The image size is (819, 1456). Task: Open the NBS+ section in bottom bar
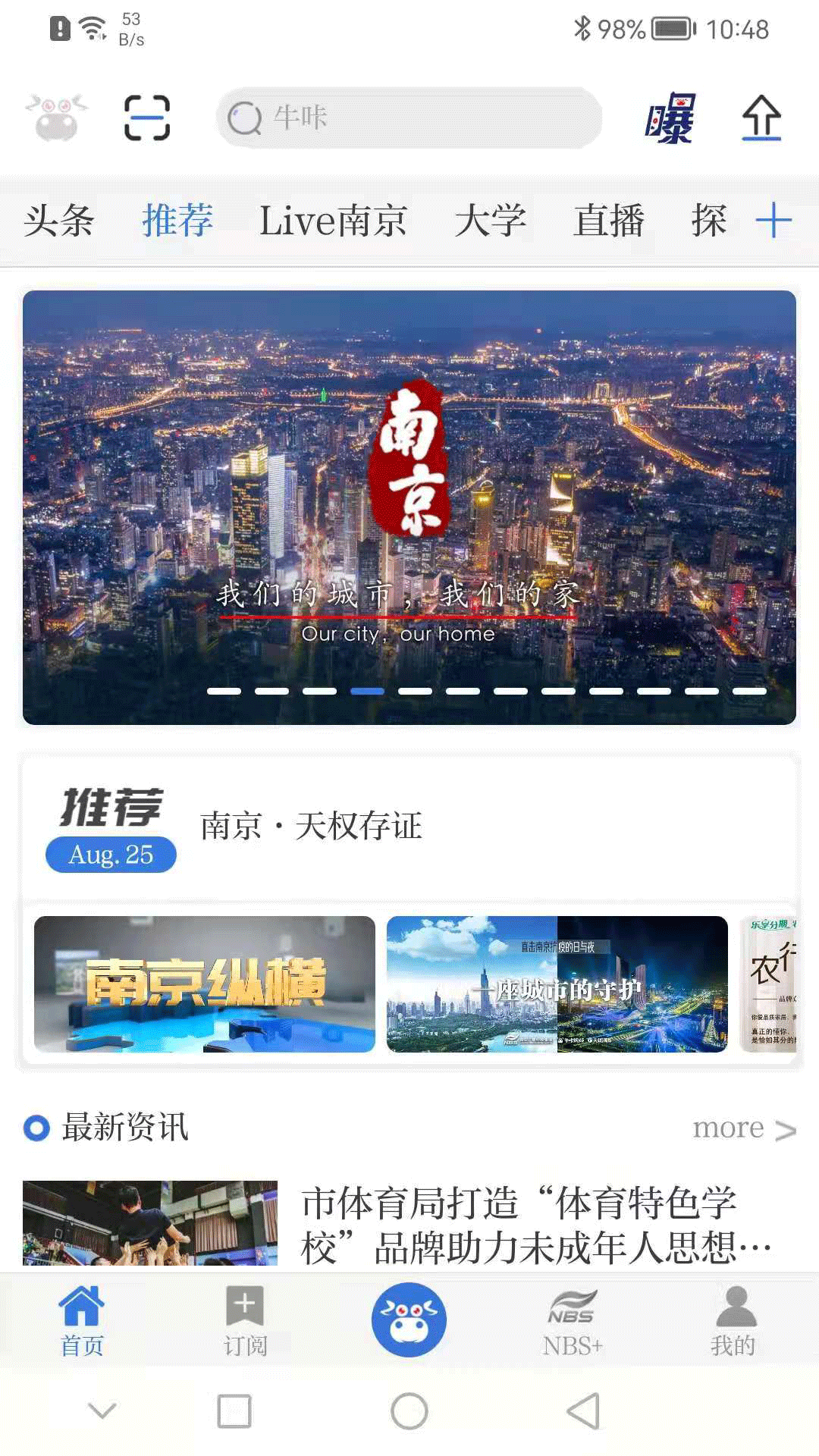(x=573, y=1319)
